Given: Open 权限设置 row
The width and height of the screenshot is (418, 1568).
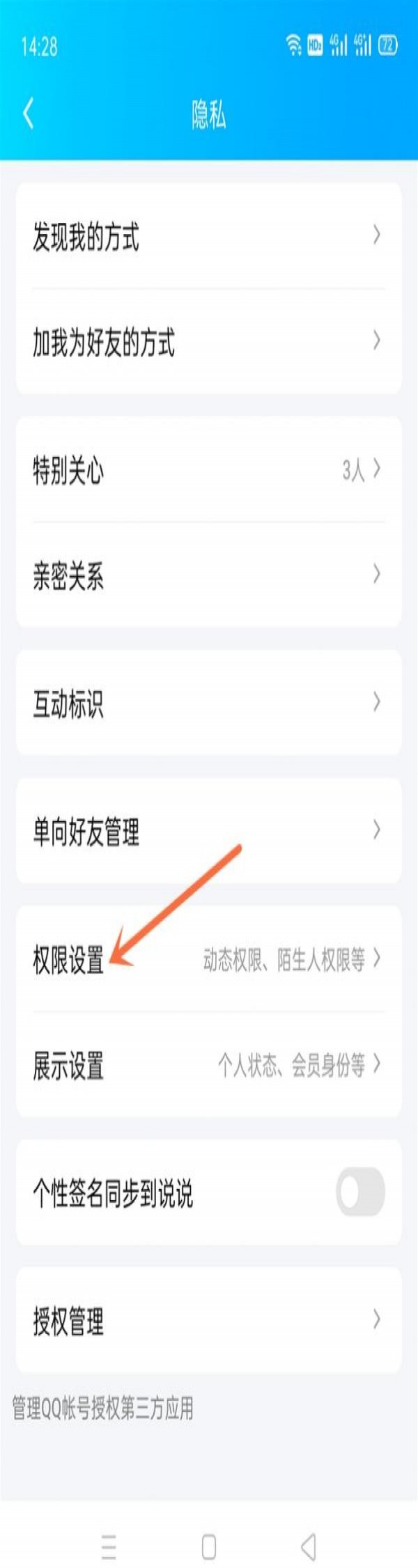Looking at the screenshot, I should point(208,959).
